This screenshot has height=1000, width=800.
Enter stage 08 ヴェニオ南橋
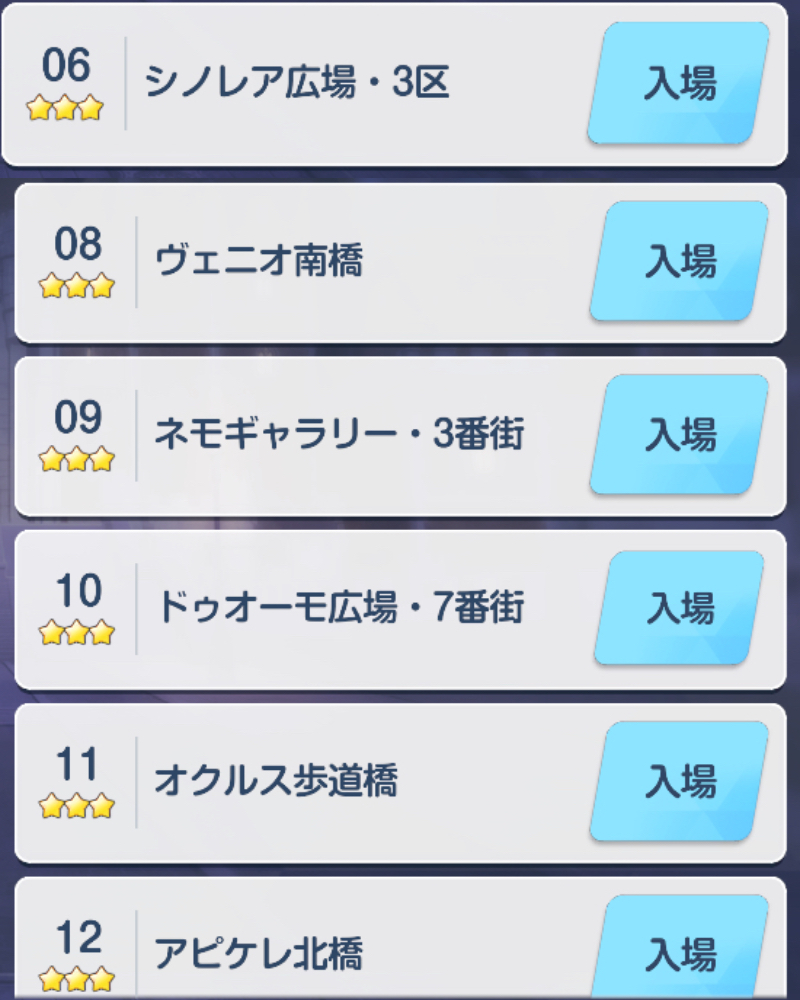pos(679,260)
